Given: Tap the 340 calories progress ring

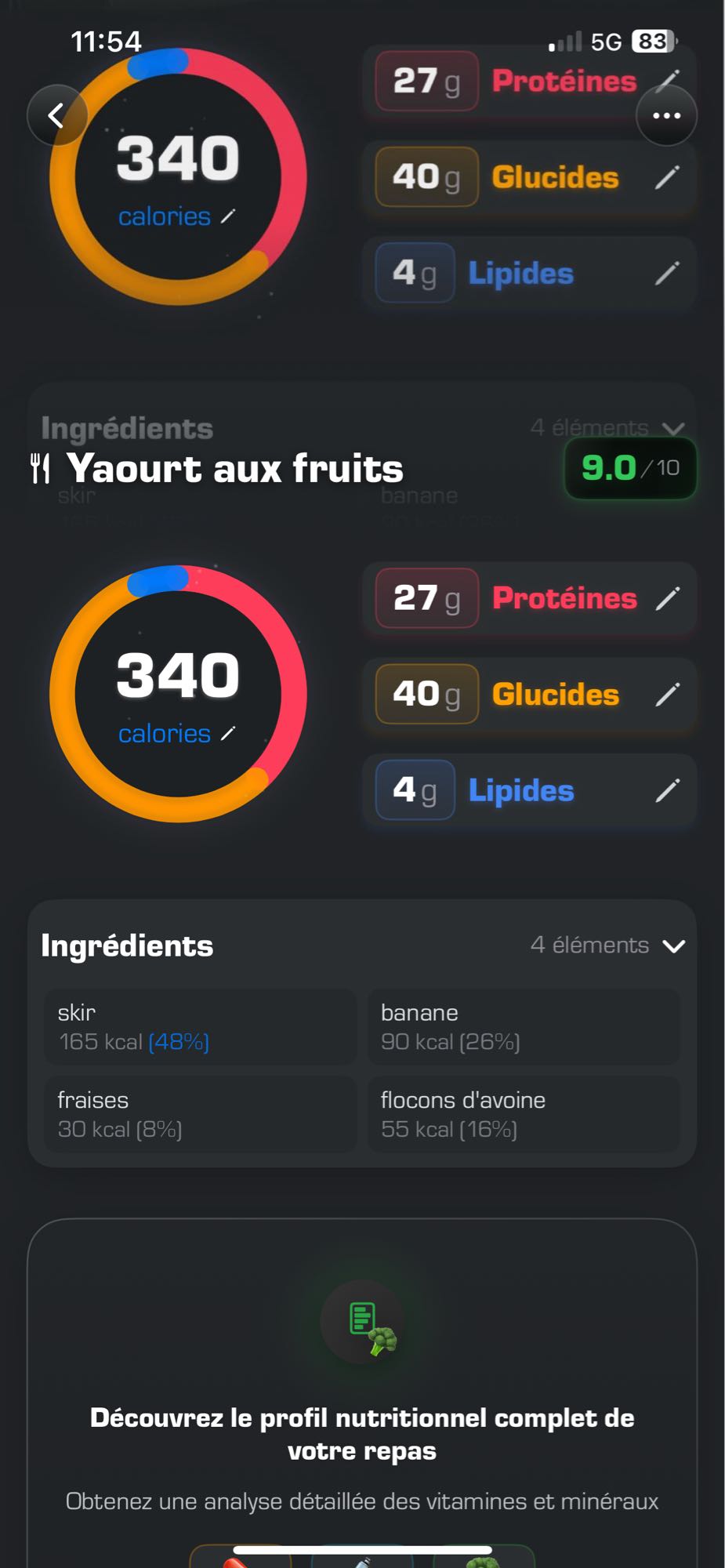Looking at the screenshot, I should 176,690.
